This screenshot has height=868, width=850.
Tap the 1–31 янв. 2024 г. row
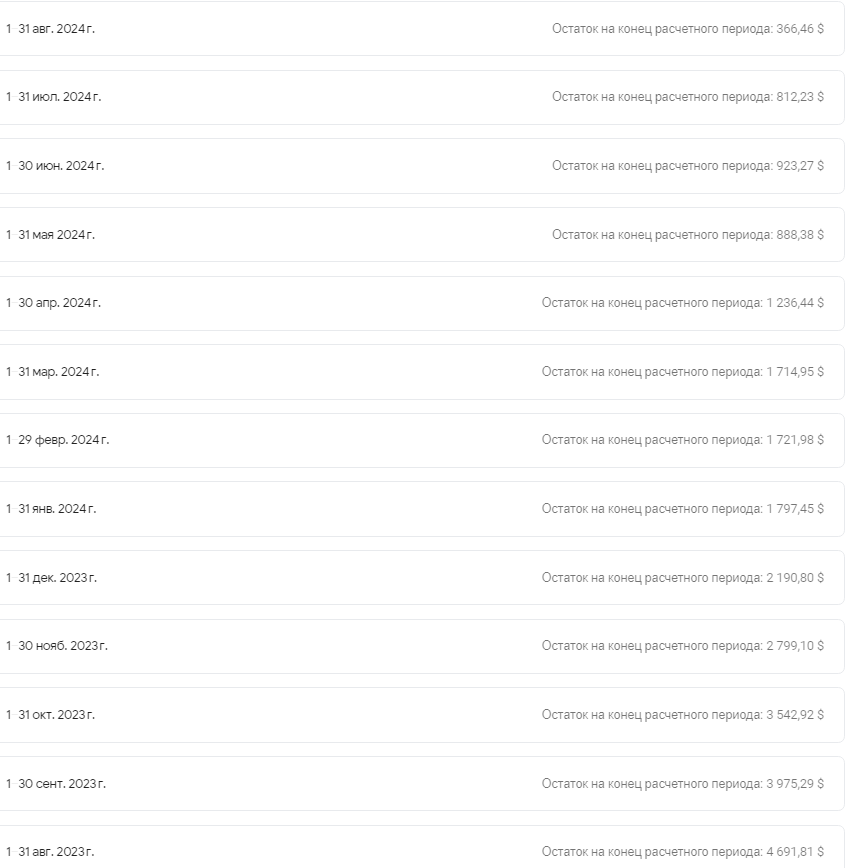coord(421,509)
